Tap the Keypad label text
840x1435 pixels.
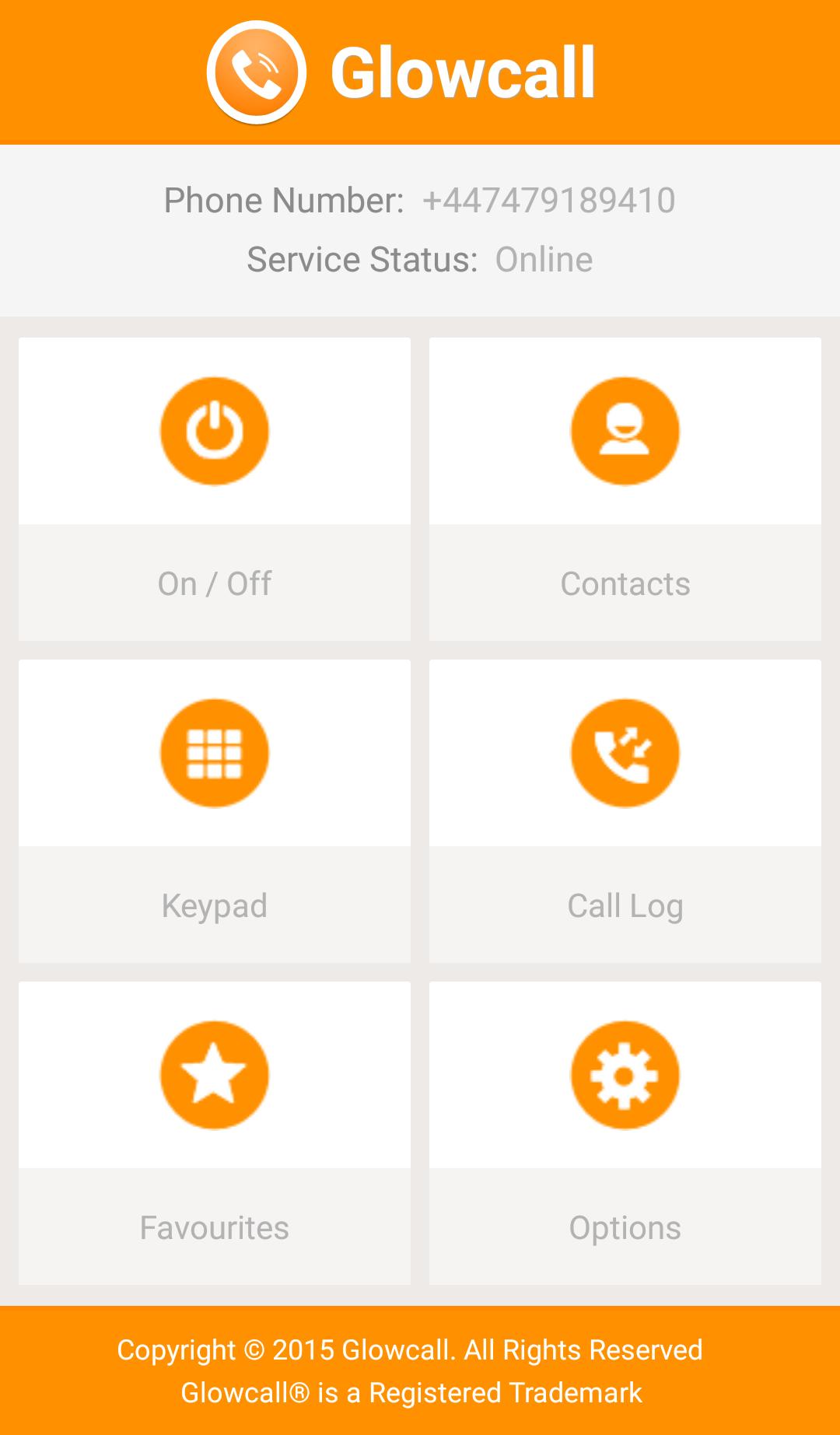pyautogui.click(x=215, y=905)
